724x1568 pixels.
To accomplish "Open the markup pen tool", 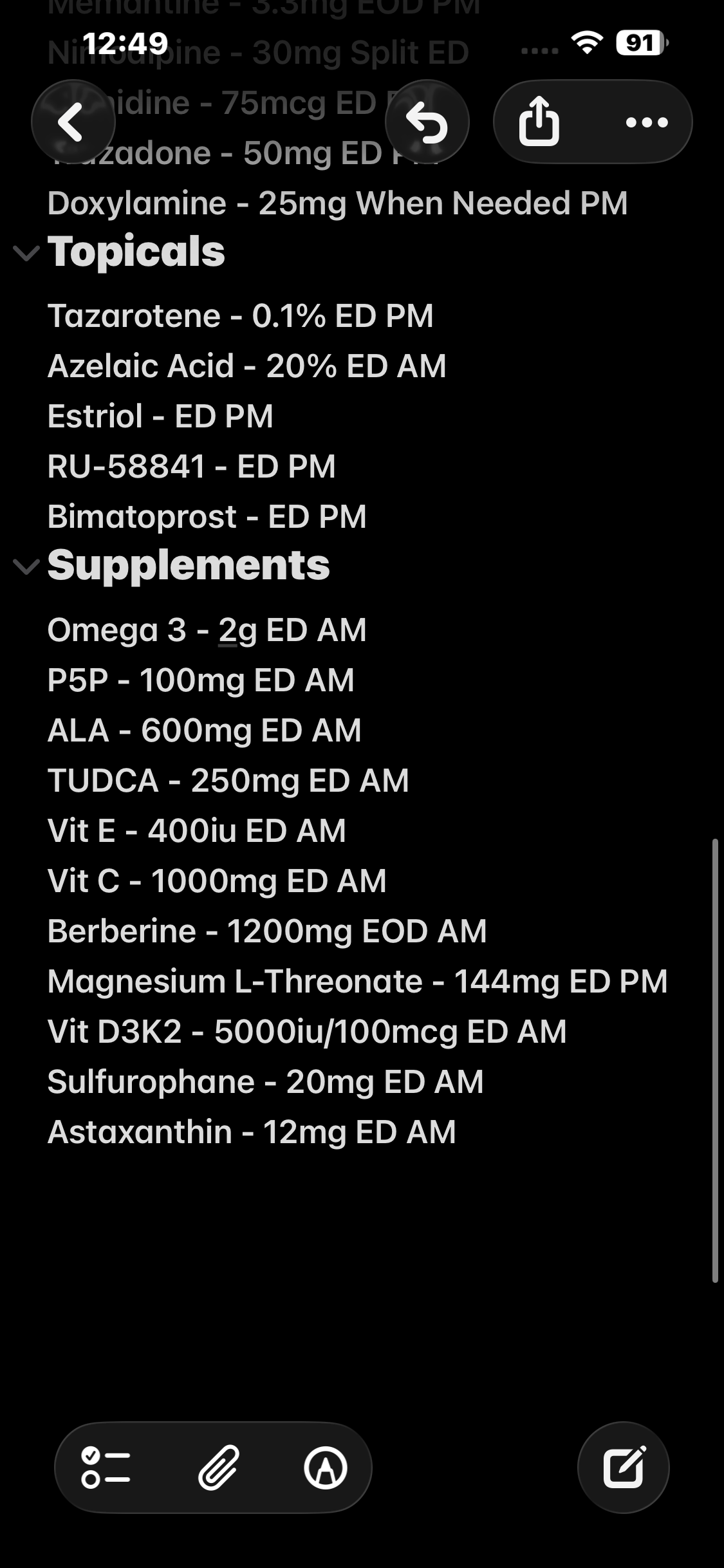I will [x=326, y=1468].
